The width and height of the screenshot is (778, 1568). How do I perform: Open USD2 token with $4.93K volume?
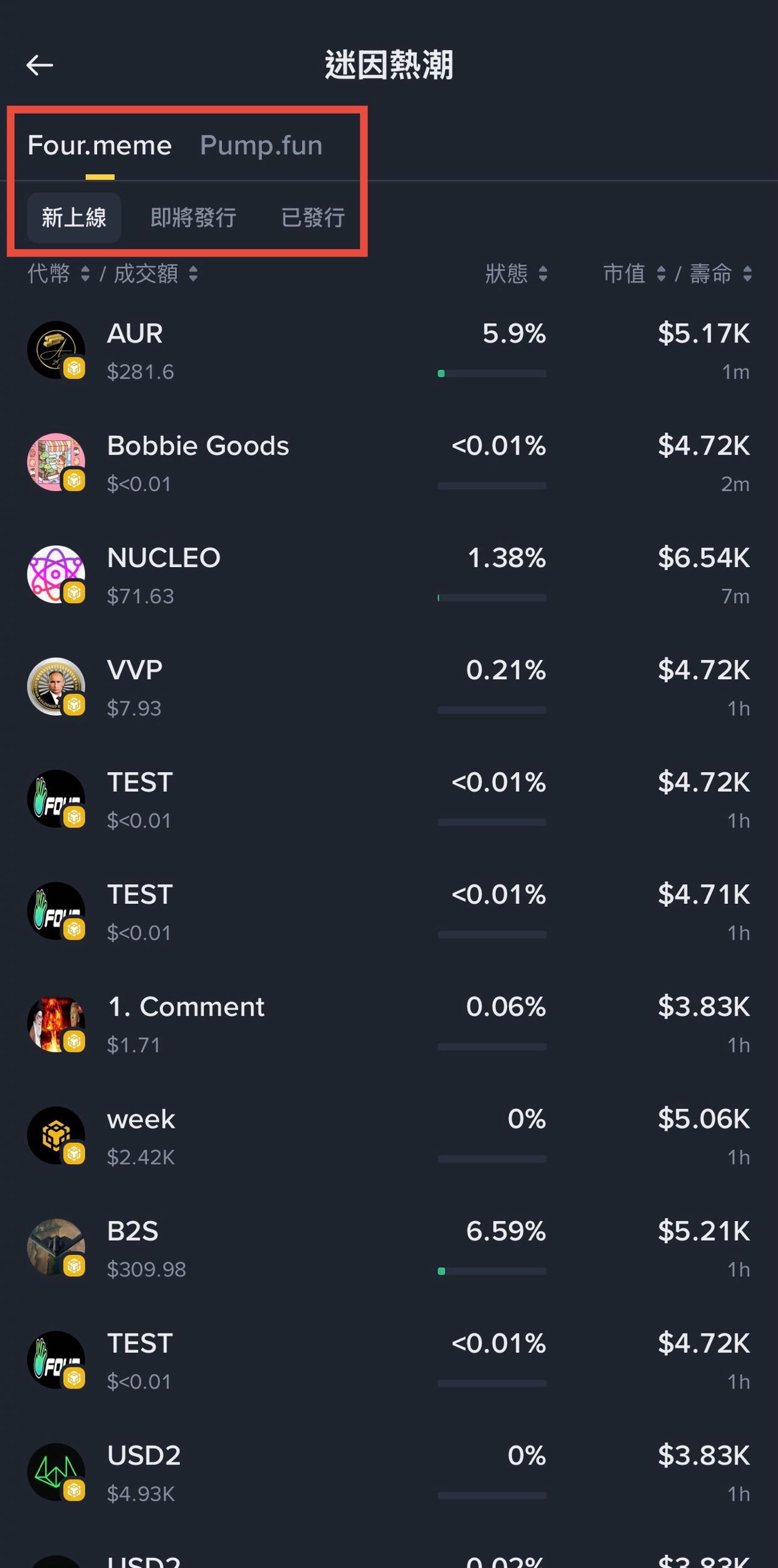coord(389,1473)
